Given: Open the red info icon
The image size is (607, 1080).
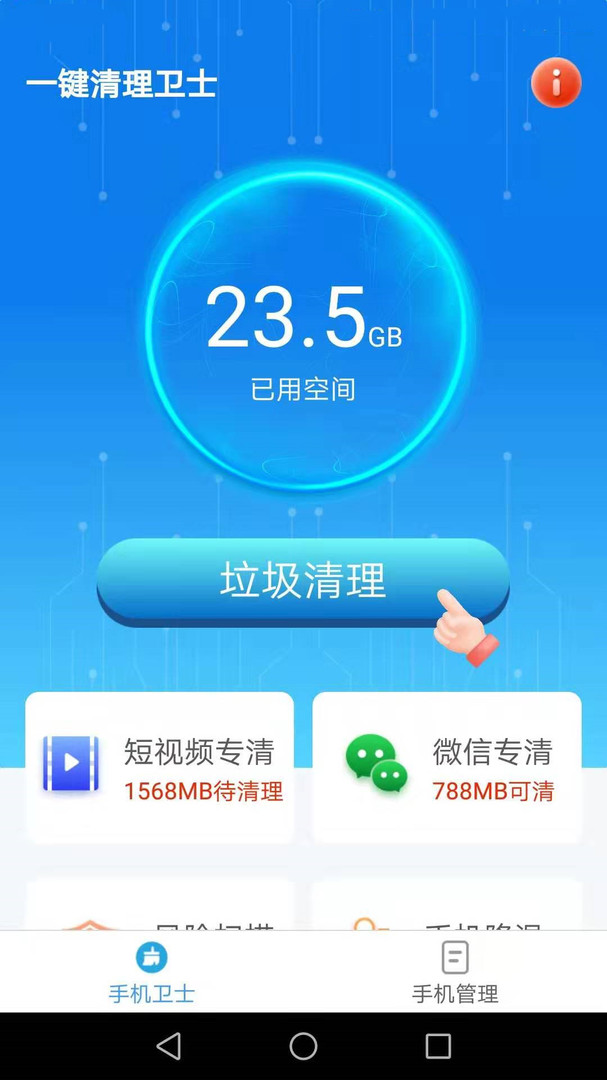Looking at the screenshot, I should pos(556,83).
